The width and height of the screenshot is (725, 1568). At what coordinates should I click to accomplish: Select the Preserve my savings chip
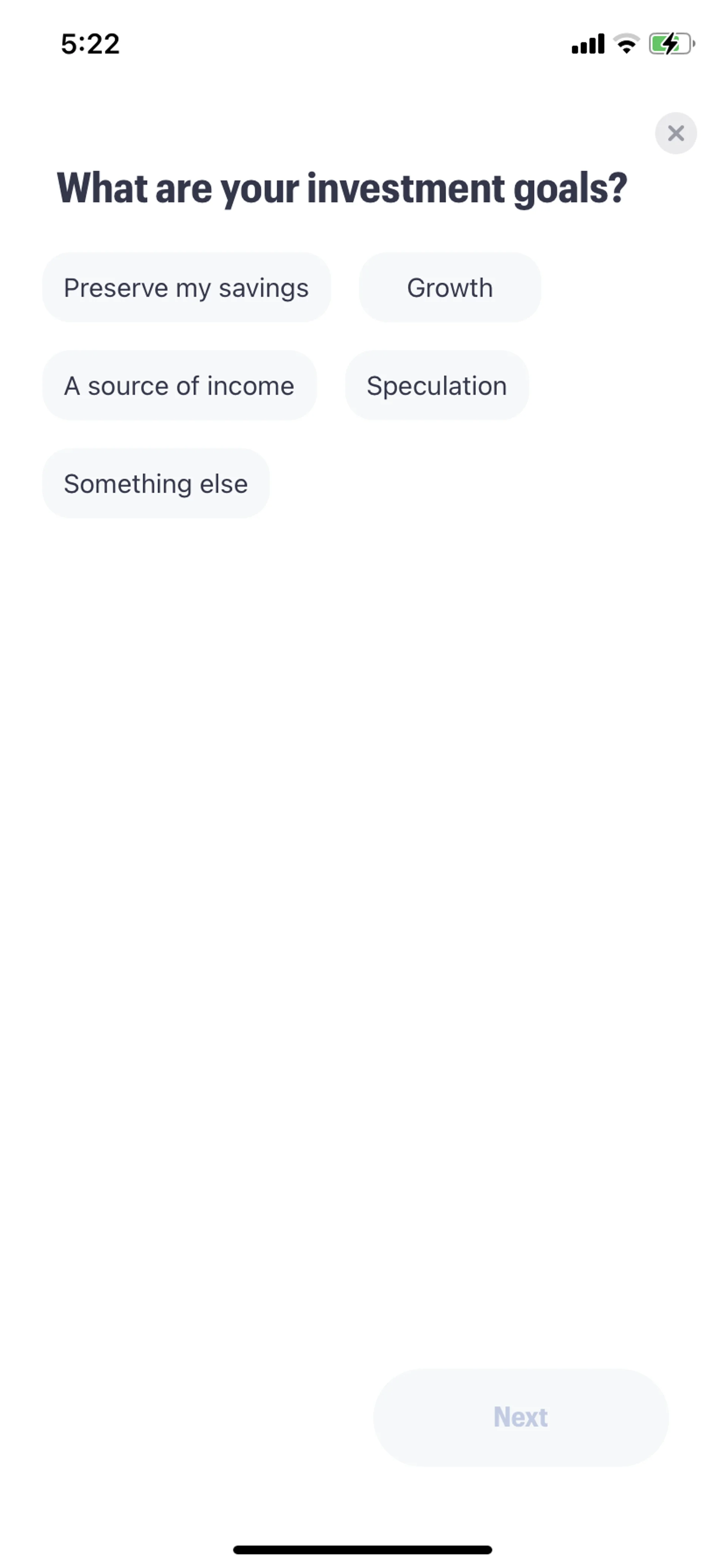tap(186, 287)
